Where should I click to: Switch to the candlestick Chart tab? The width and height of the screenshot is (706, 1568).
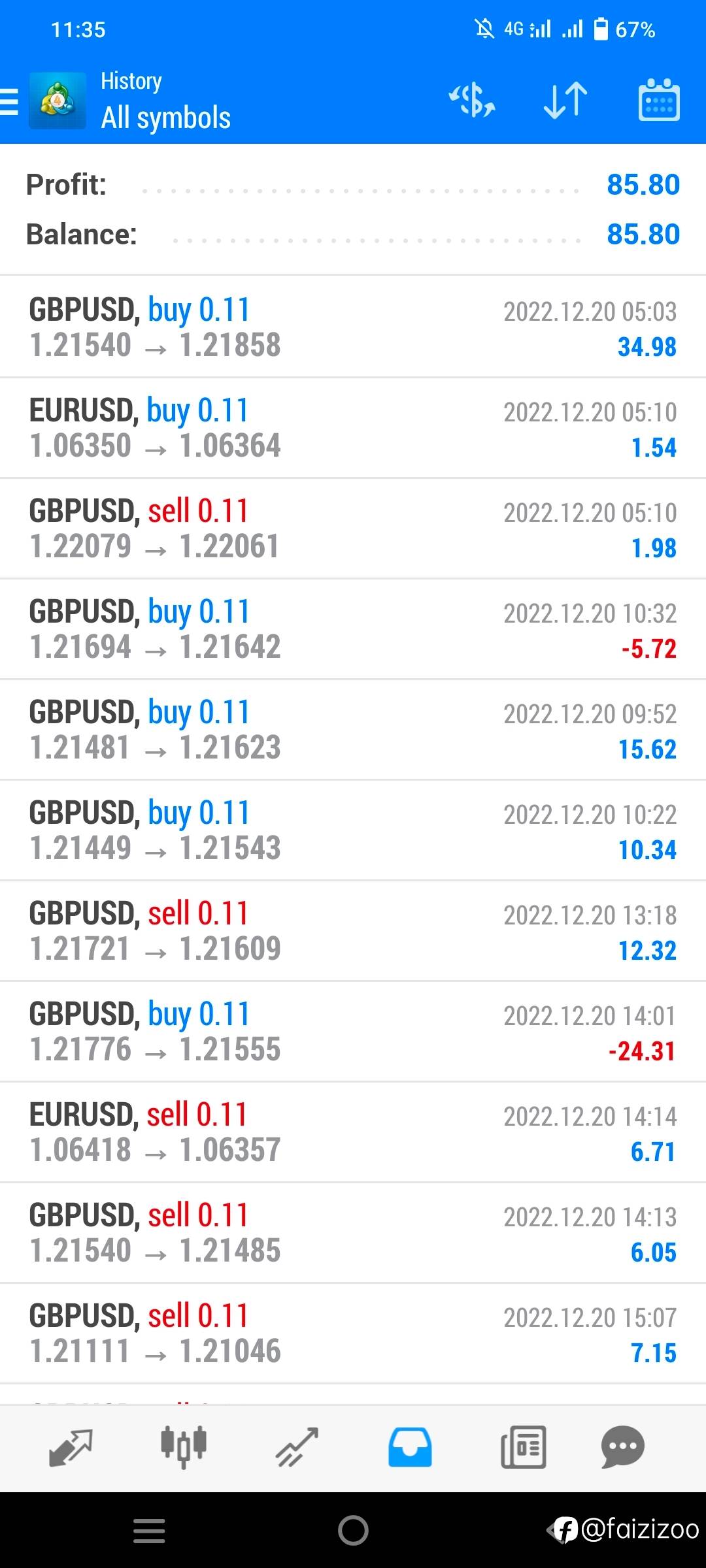(x=184, y=1448)
